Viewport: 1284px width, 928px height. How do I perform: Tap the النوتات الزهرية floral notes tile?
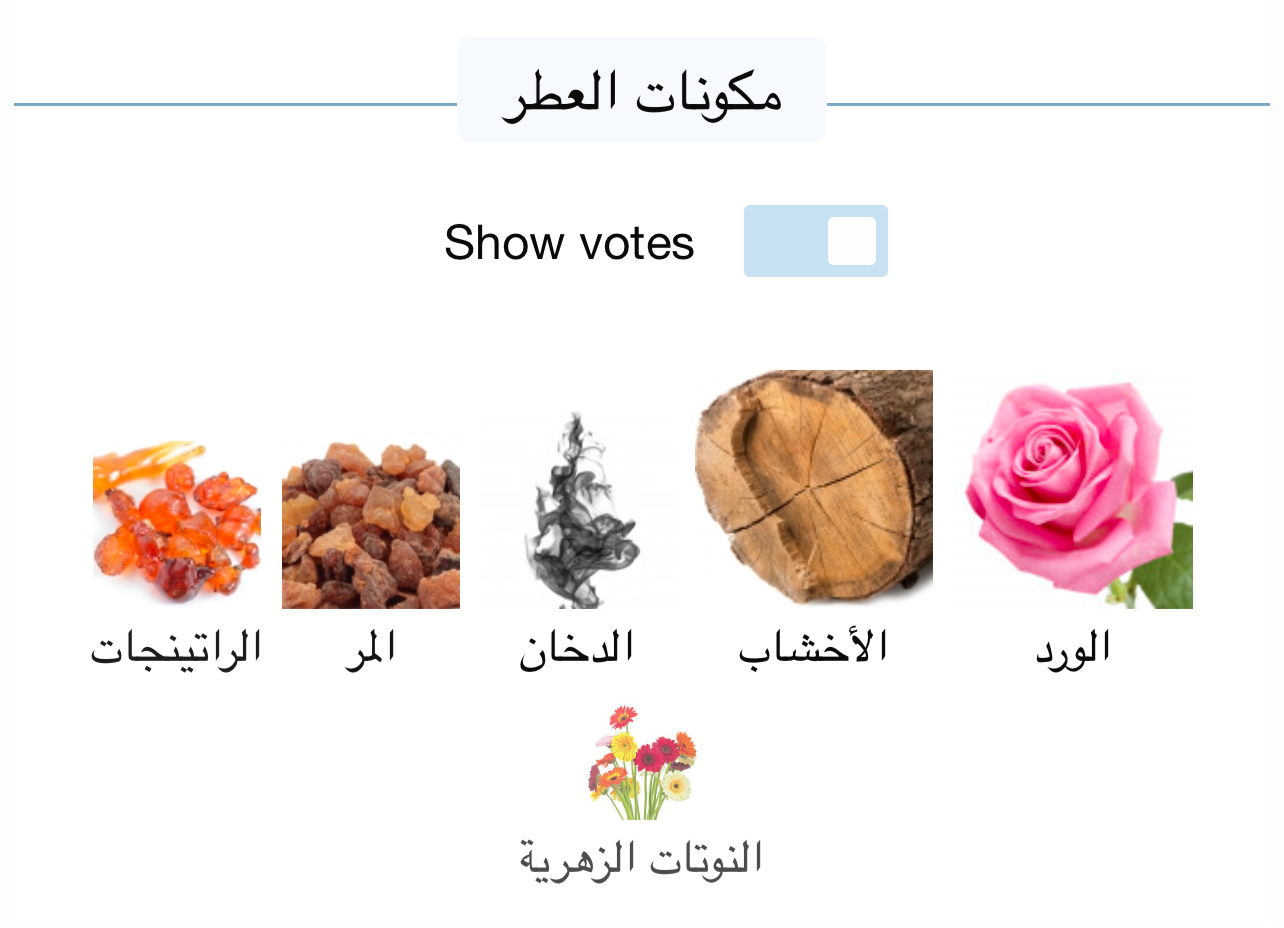[x=641, y=764]
